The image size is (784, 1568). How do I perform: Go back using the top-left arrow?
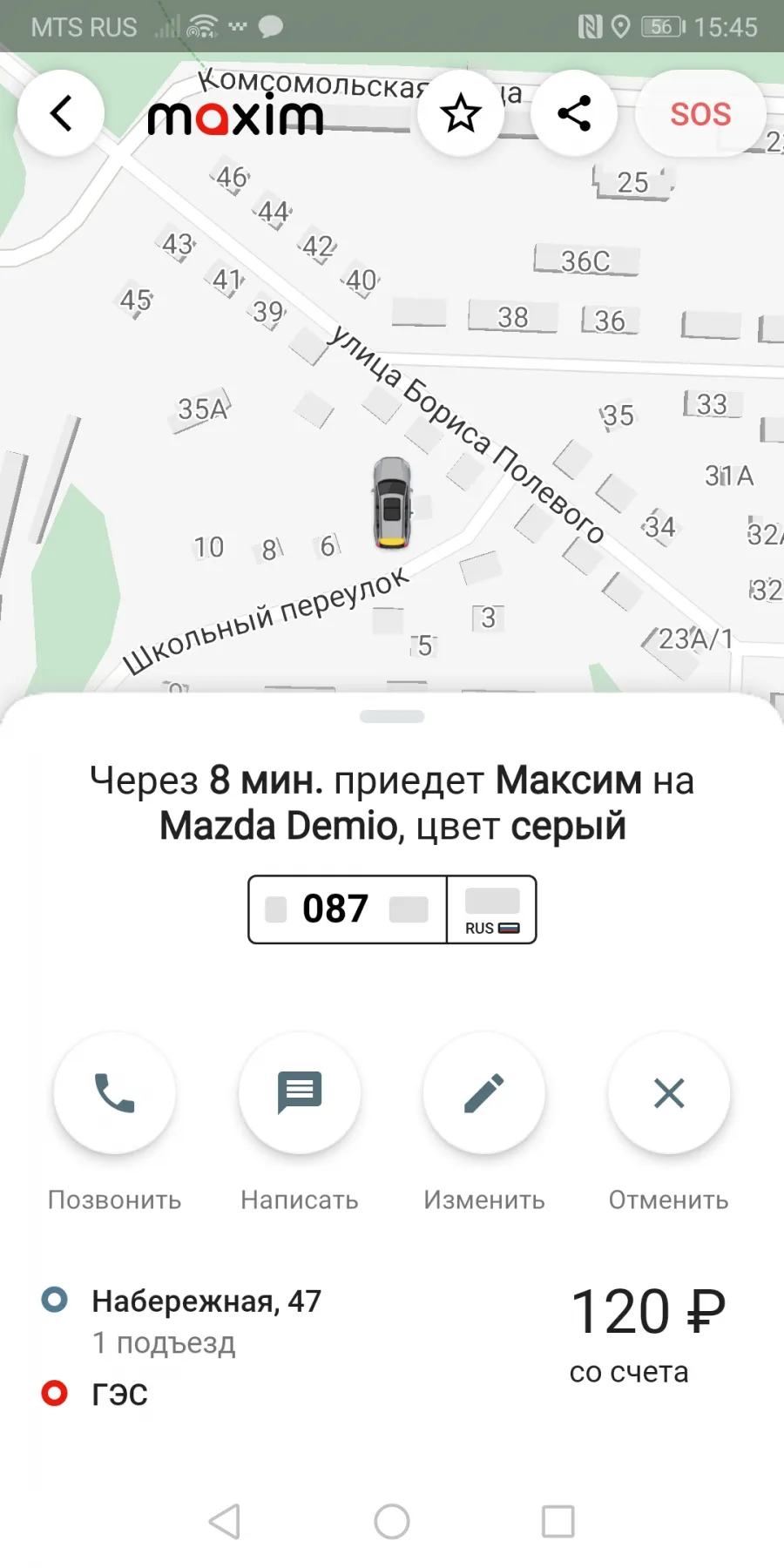click(x=61, y=113)
